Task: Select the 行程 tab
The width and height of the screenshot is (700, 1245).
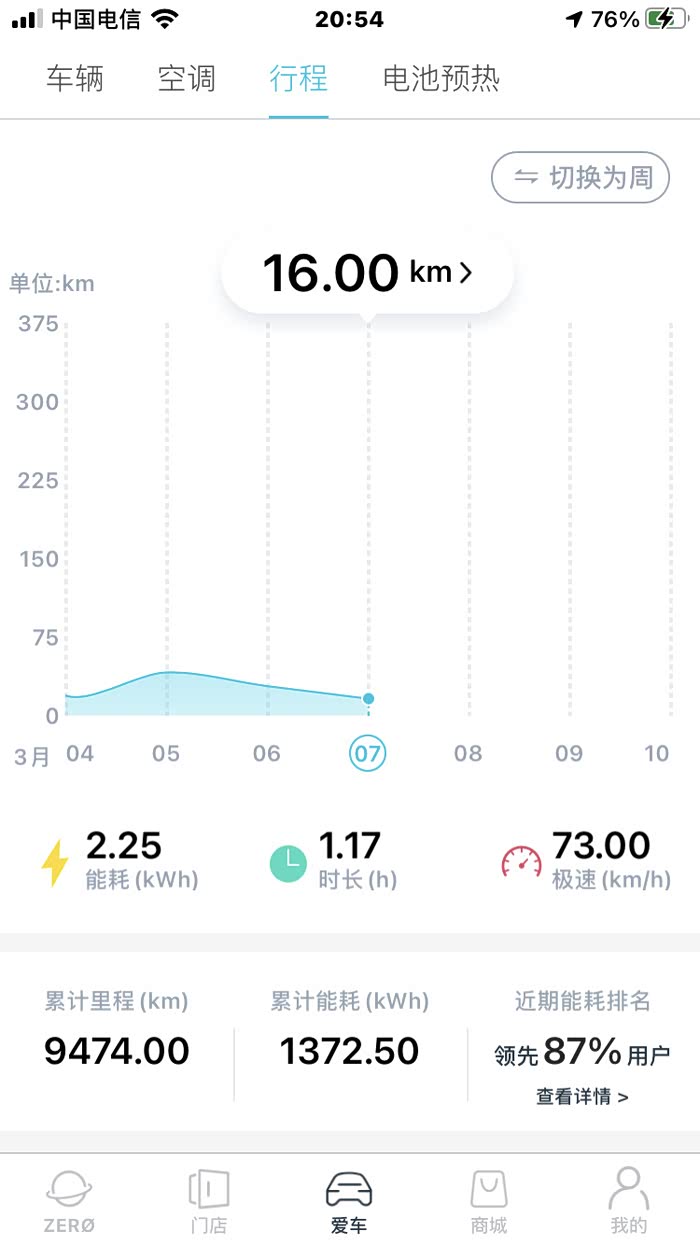Action: coord(299,79)
